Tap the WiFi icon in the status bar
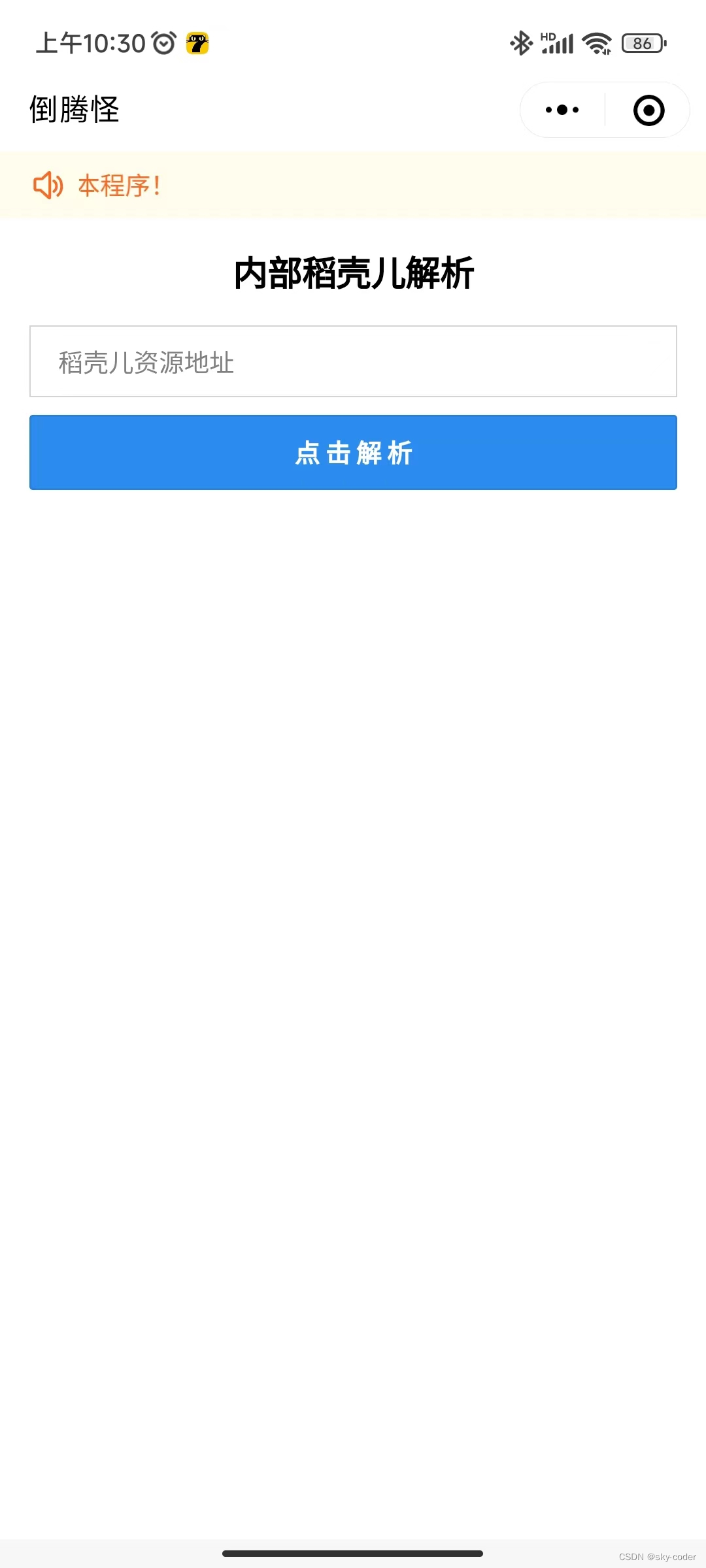The image size is (706, 1568). click(597, 42)
